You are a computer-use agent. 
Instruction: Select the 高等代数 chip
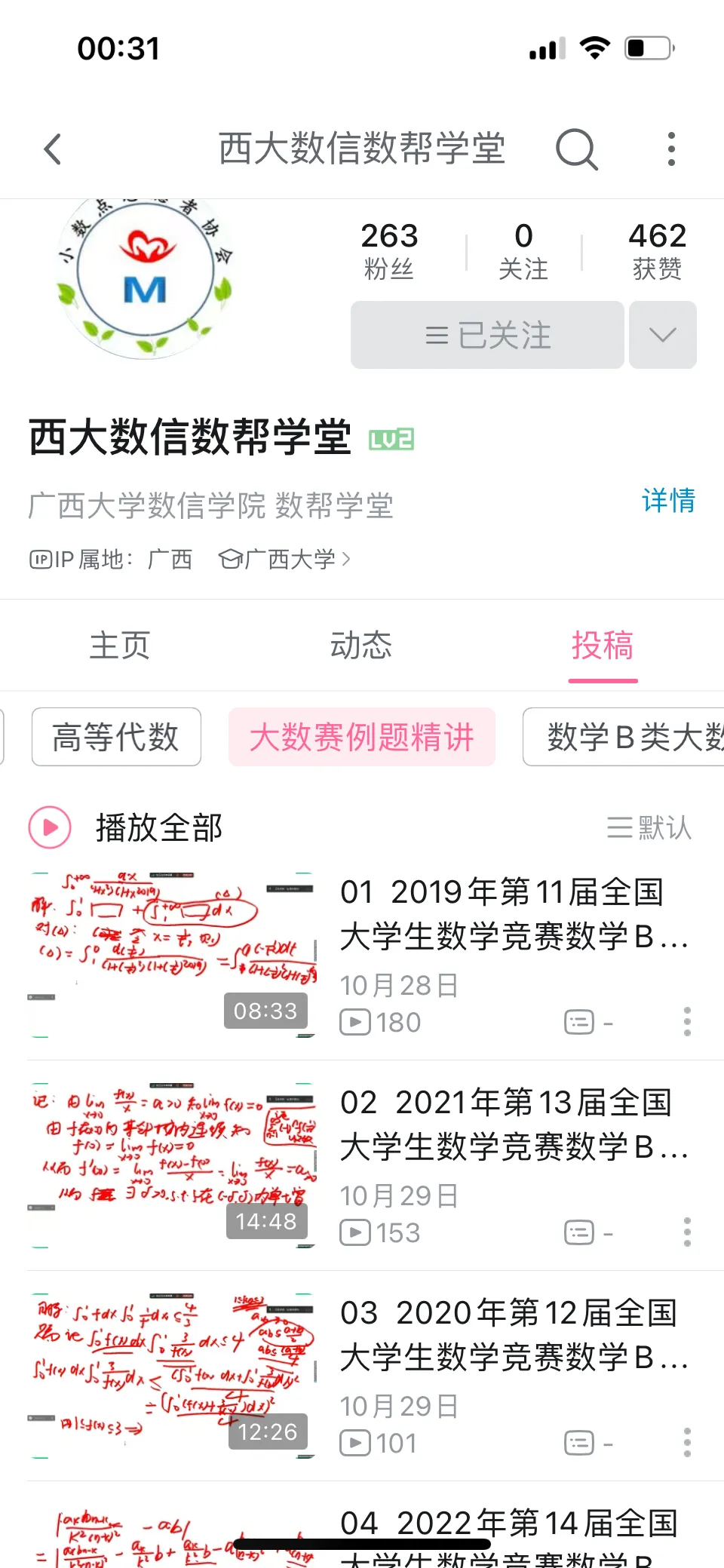point(116,737)
